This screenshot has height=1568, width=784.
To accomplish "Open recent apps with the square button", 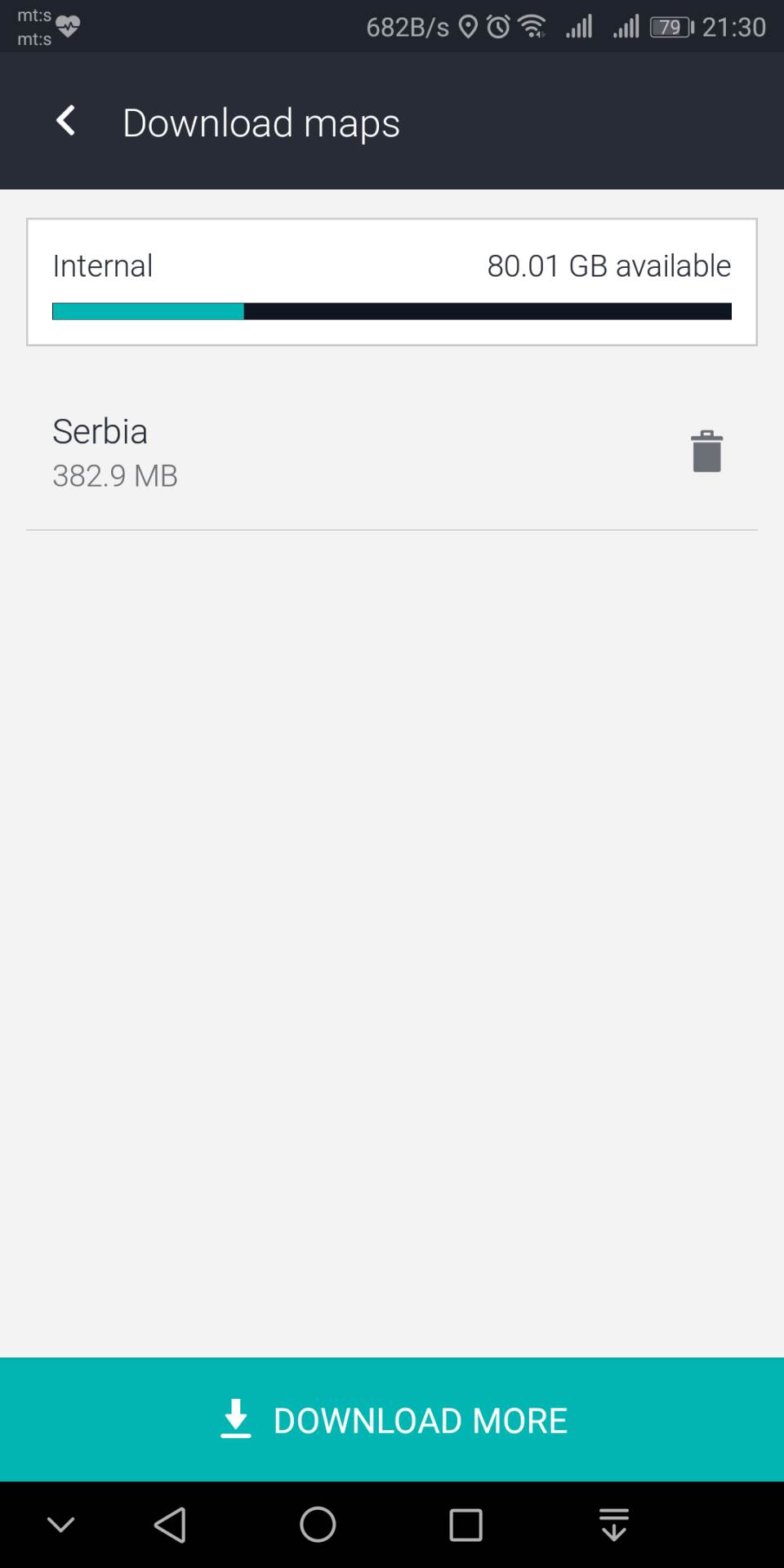I will pos(465,1524).
